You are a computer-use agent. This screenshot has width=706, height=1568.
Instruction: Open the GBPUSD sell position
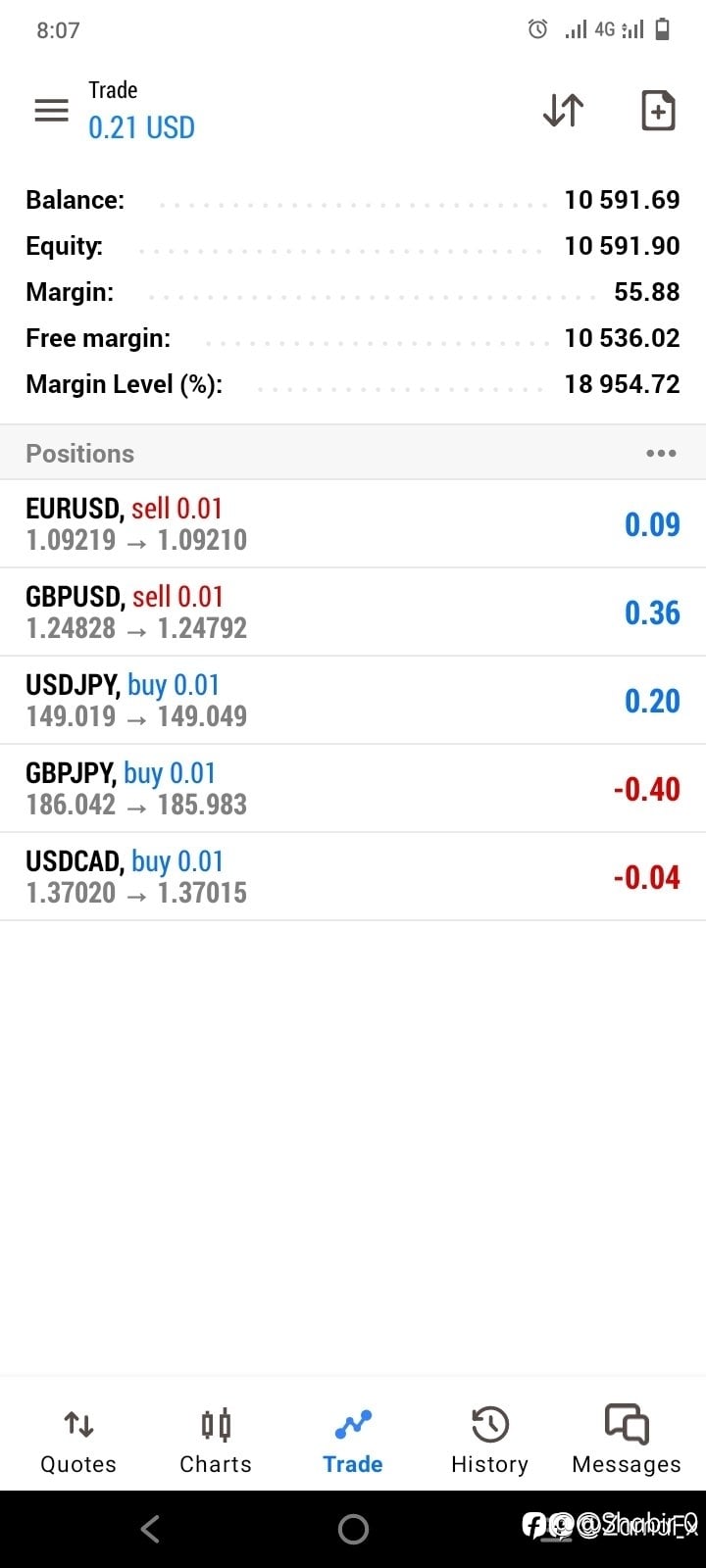click(x=353, y=612)
